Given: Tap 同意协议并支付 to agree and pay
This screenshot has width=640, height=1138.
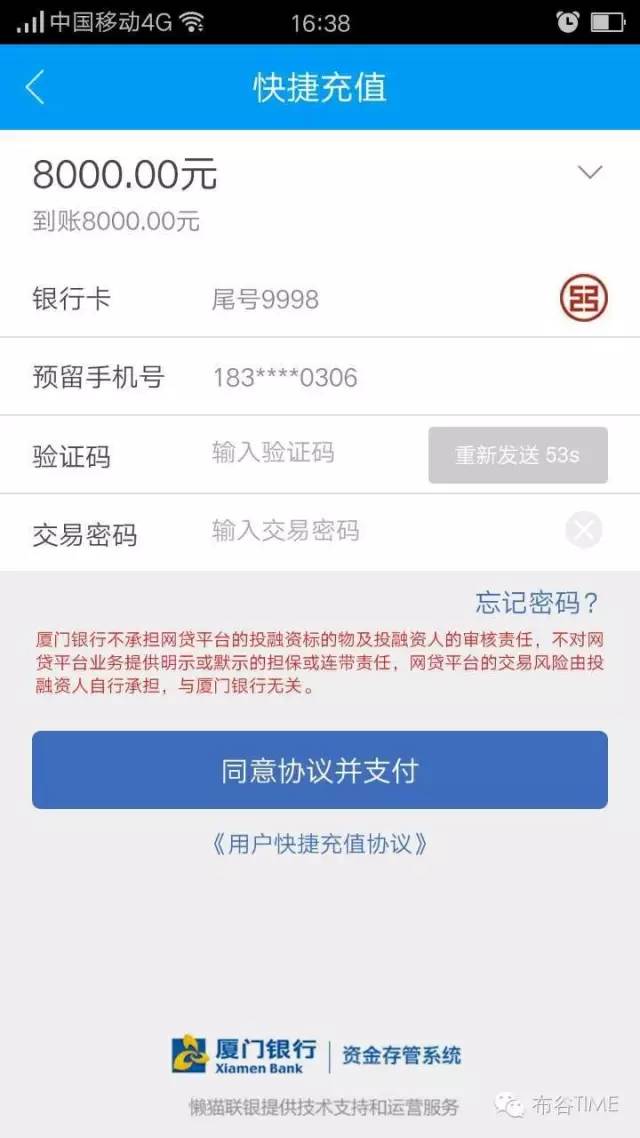Looking at the screenshot, I should [320, 770].
